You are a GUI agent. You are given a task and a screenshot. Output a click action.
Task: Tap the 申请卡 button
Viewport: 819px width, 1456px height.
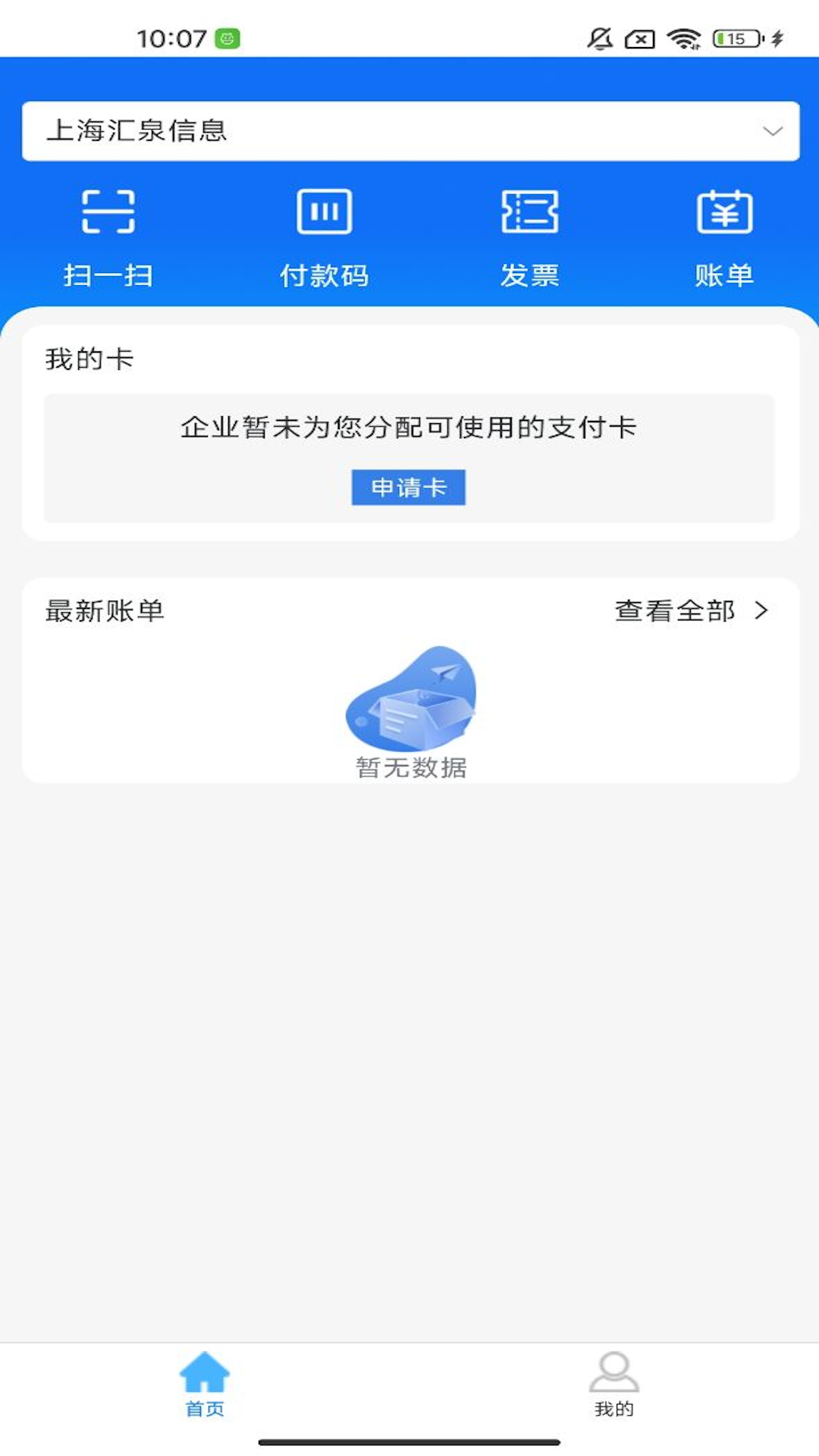(x=408, y=487)
